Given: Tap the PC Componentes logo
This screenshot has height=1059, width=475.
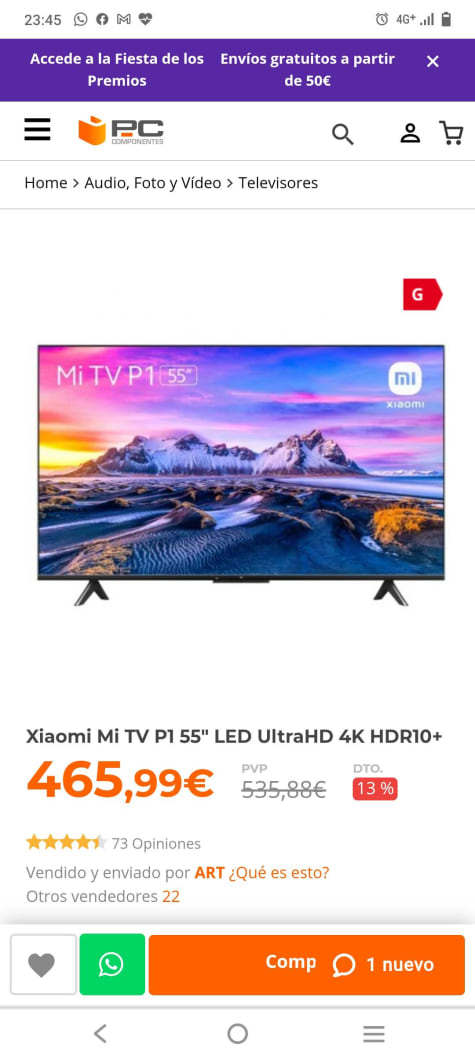Looking at the screenshot, I should click(121, 131).
